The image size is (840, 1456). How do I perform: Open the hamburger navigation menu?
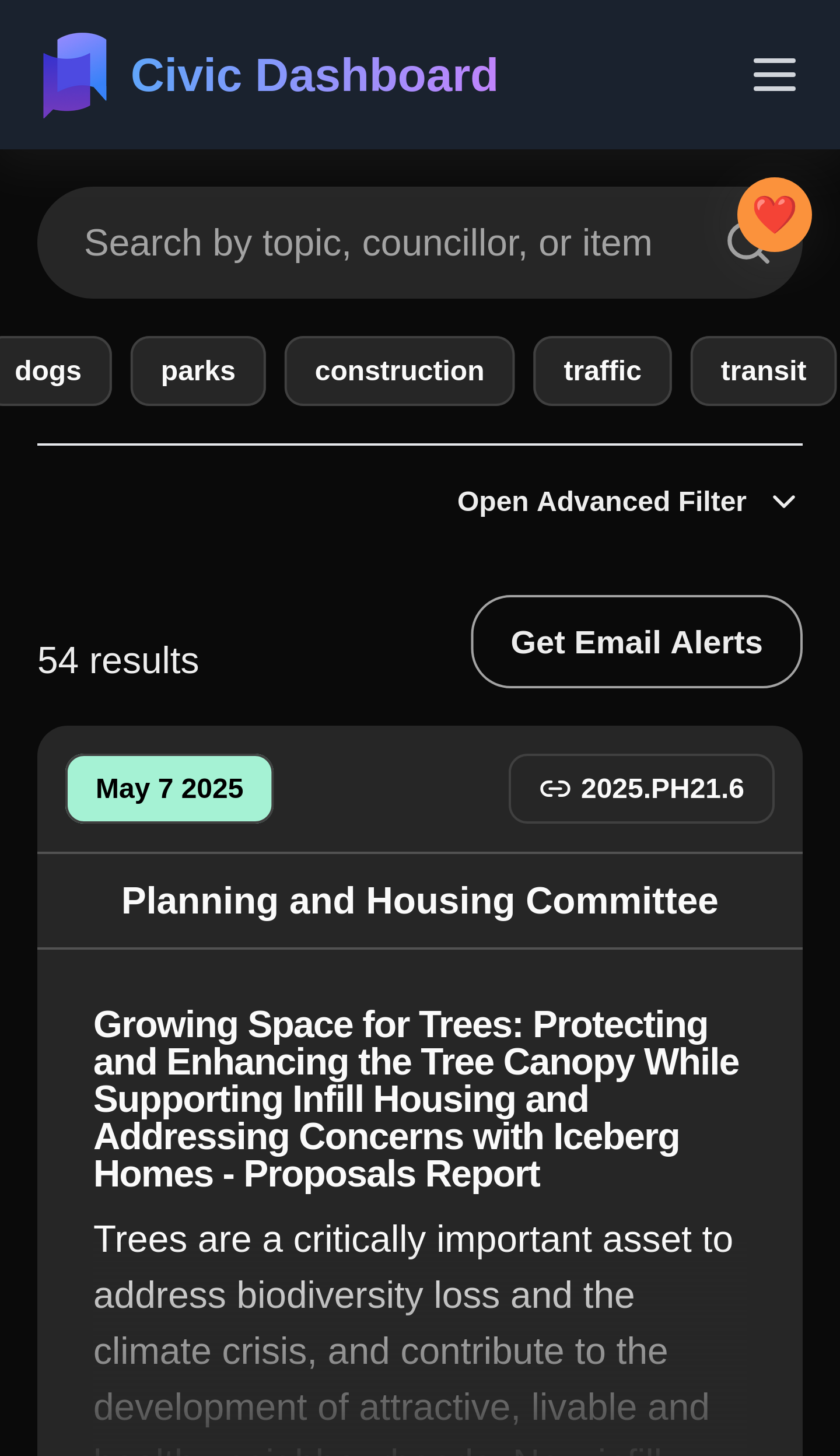774,73
